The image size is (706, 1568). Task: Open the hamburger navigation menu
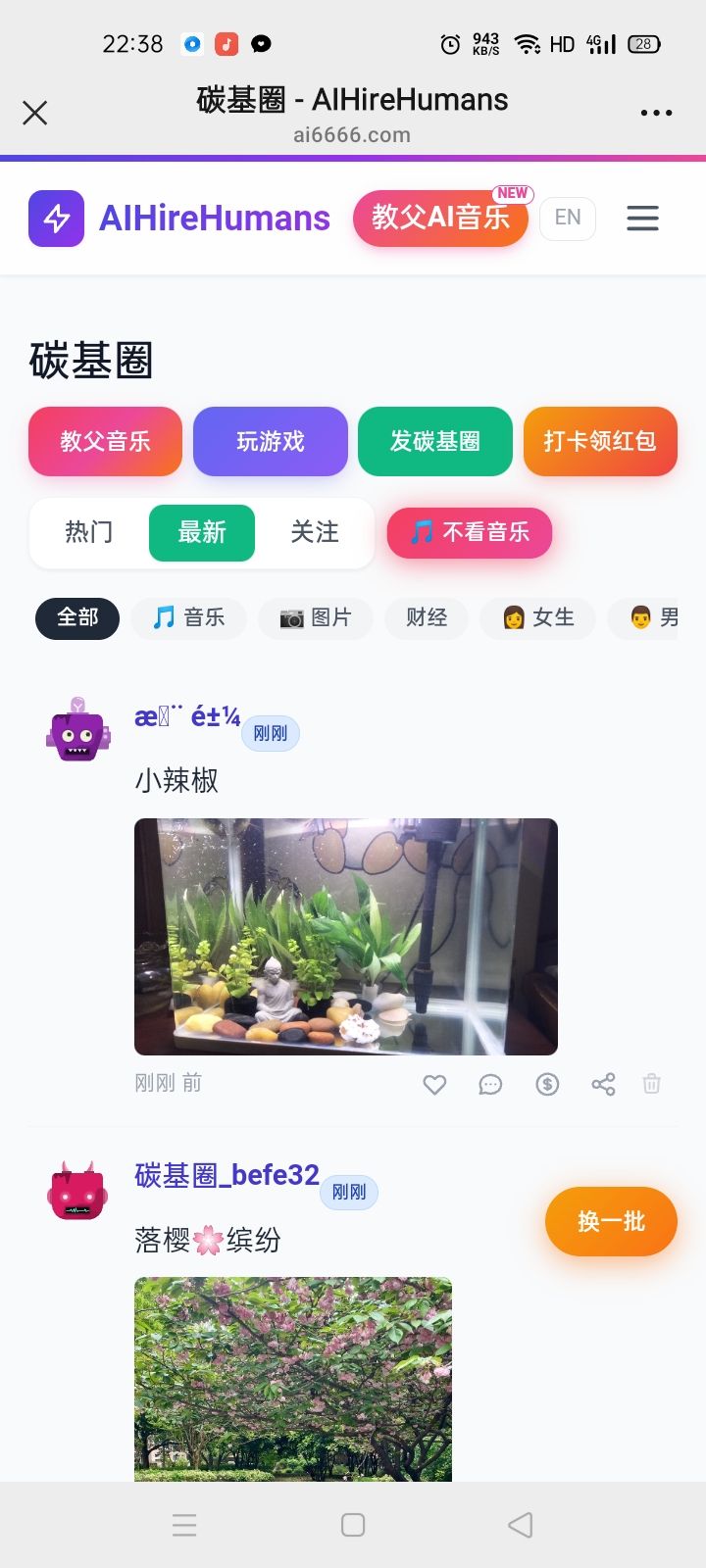642,218
